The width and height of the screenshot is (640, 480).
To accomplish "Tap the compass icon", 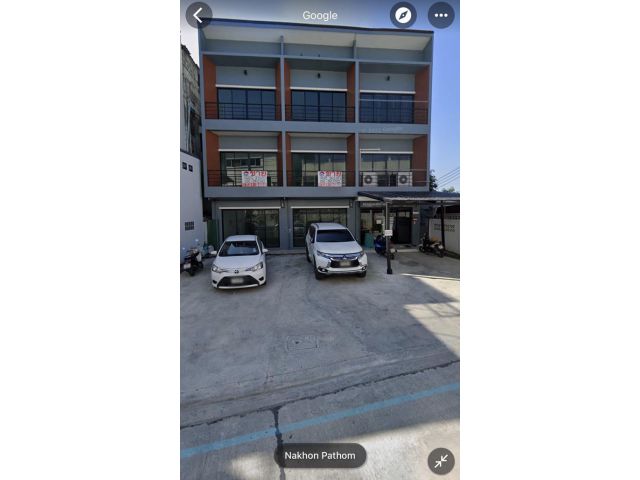I will [403, 15].
